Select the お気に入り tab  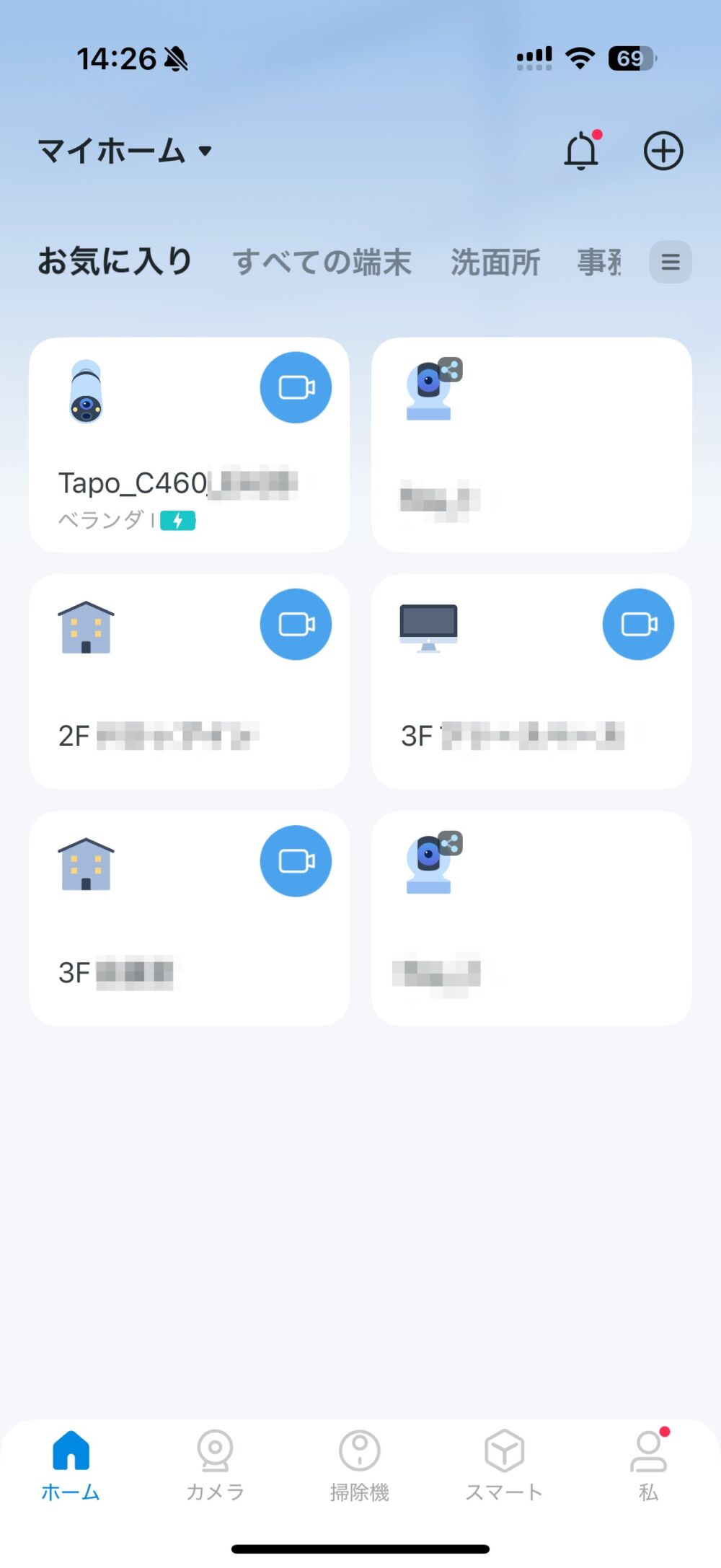[115, 261]
